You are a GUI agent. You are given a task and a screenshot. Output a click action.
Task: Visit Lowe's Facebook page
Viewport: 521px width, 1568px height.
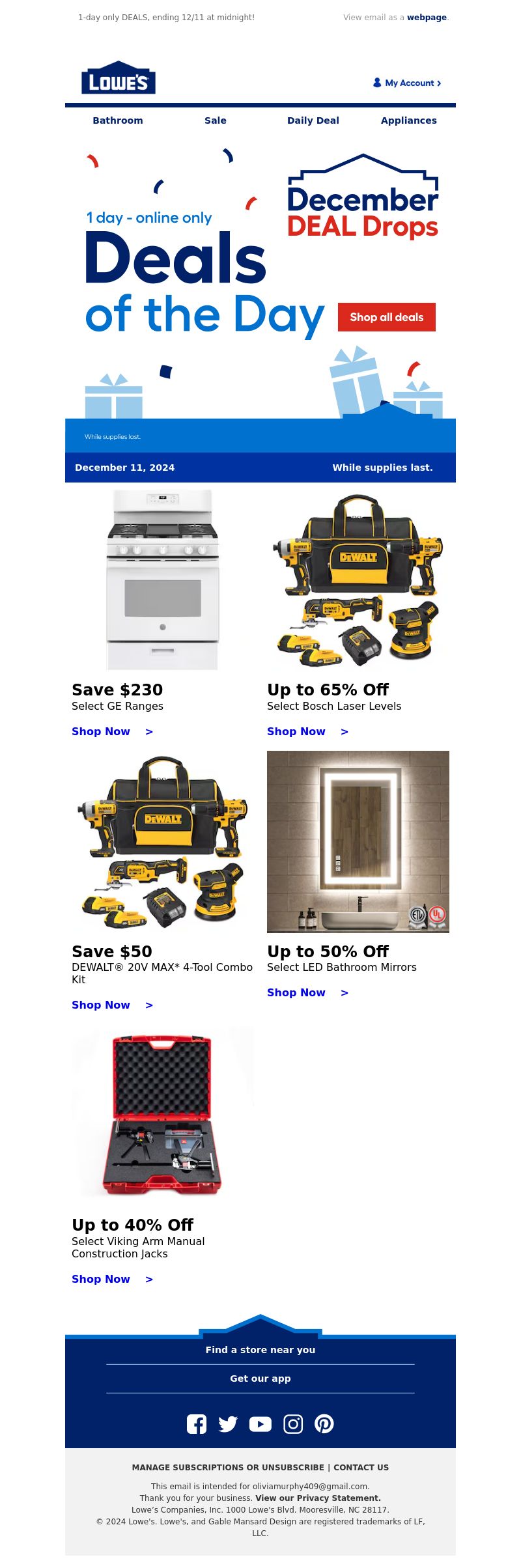[x=197, y=1424]
